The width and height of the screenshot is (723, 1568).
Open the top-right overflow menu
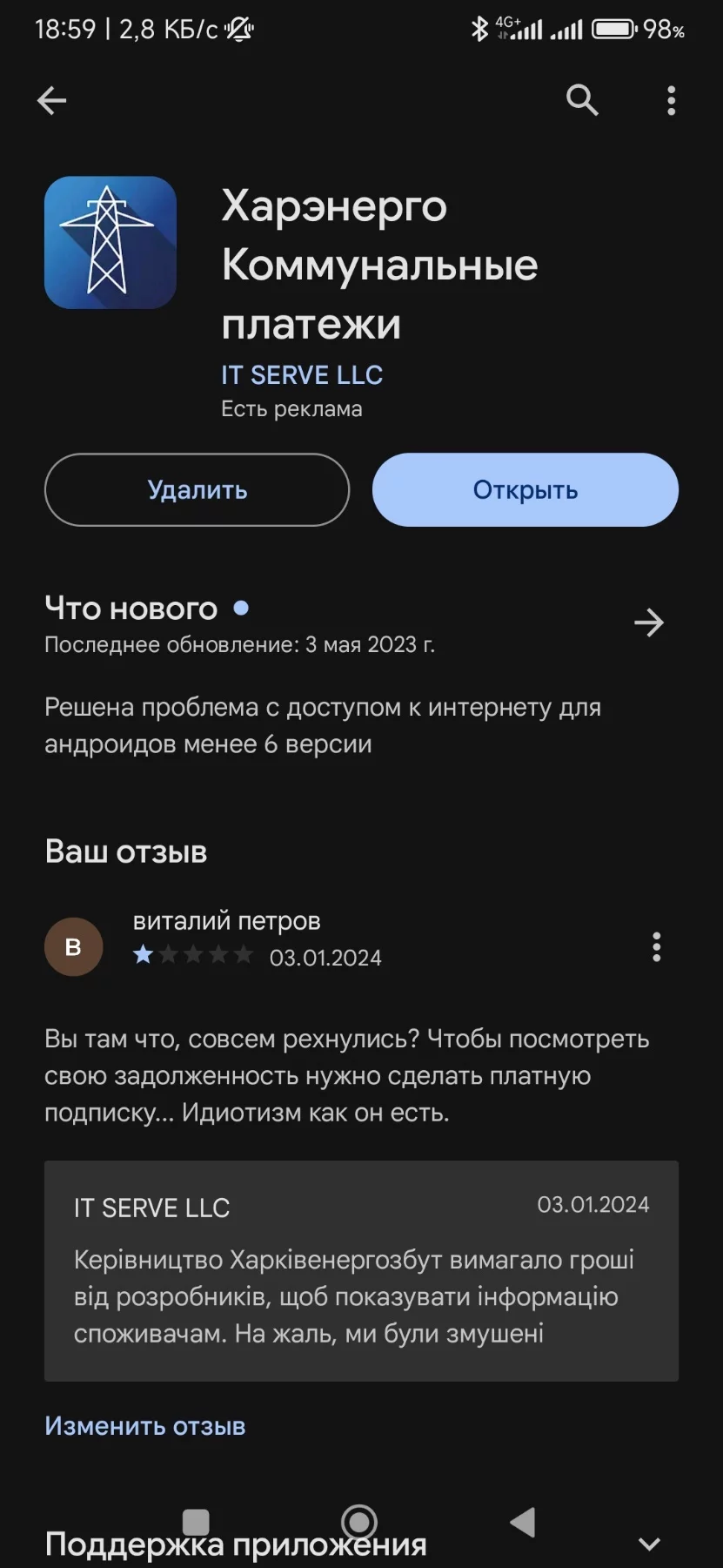pyautogui.click(x=671, y=101)
